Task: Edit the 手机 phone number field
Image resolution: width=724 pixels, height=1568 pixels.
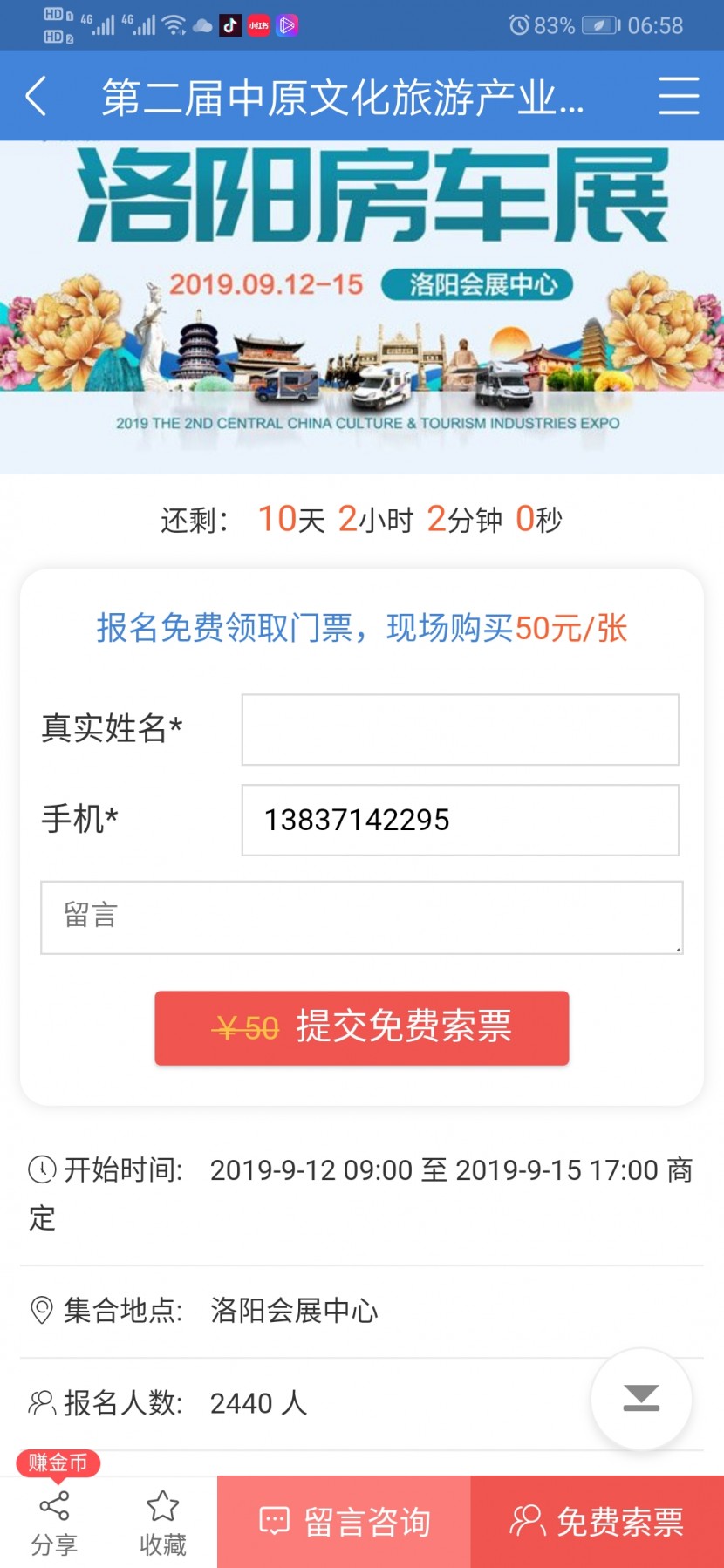Action: [460, 820]
